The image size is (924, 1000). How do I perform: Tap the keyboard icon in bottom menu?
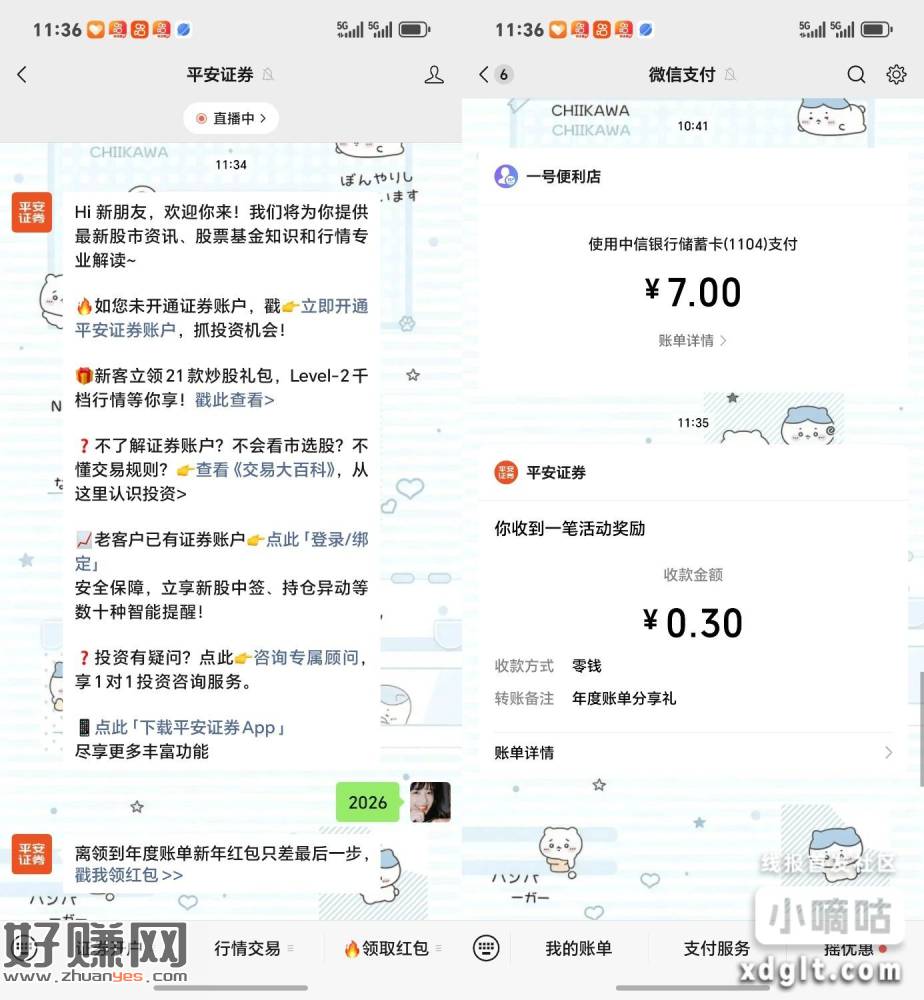485,948
